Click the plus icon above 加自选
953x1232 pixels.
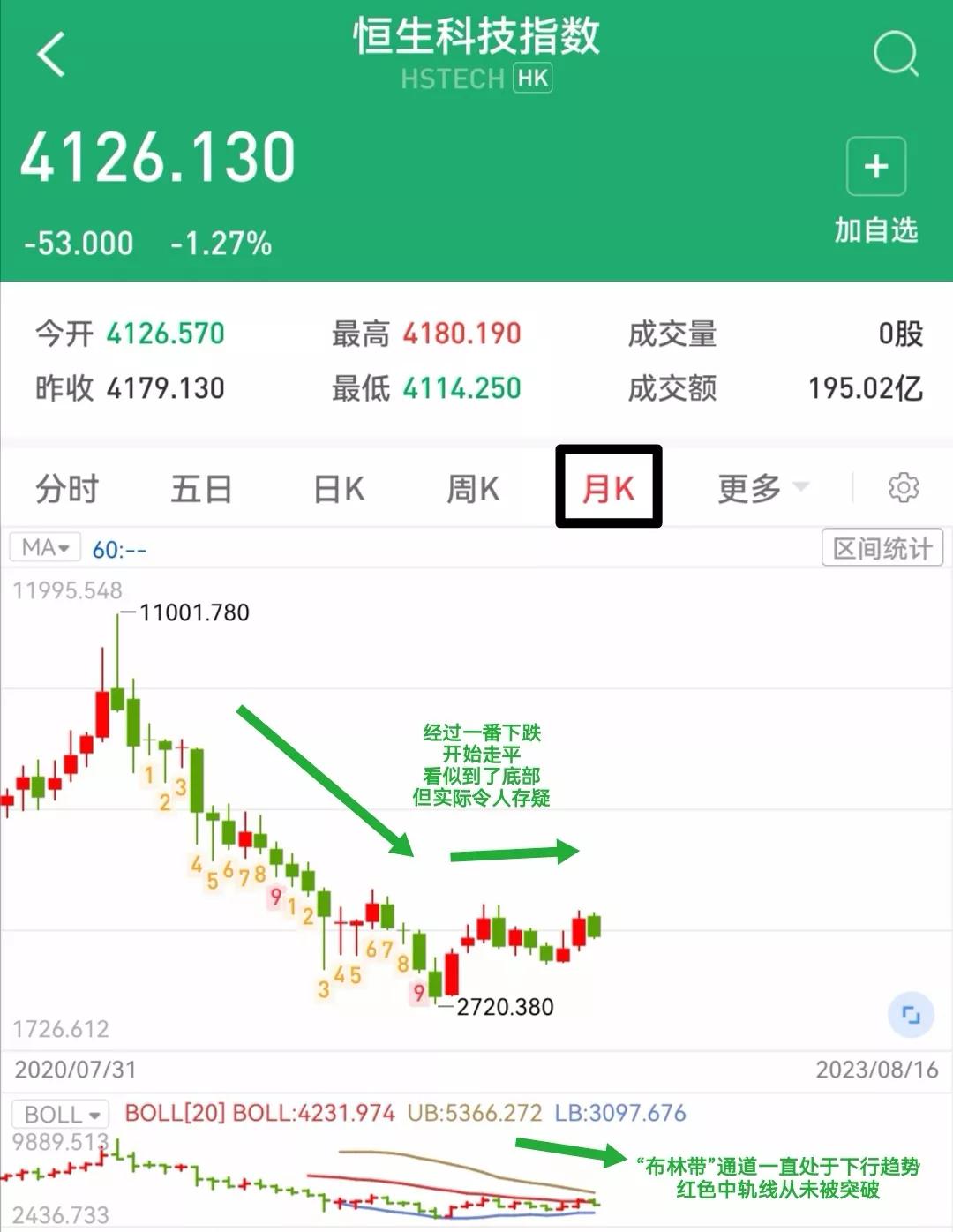coord(874,166)
